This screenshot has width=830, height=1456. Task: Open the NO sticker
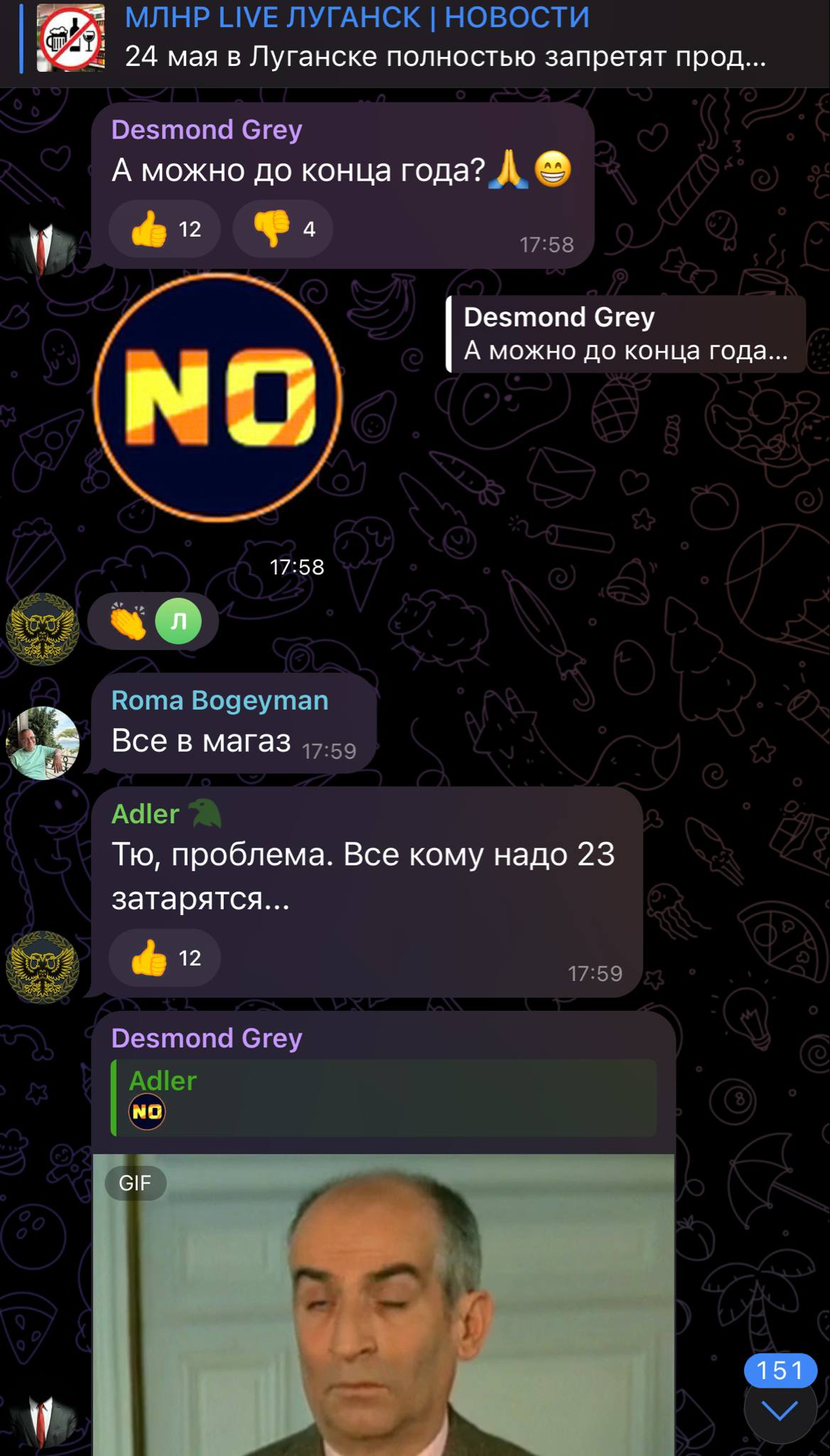coord(217,398)
